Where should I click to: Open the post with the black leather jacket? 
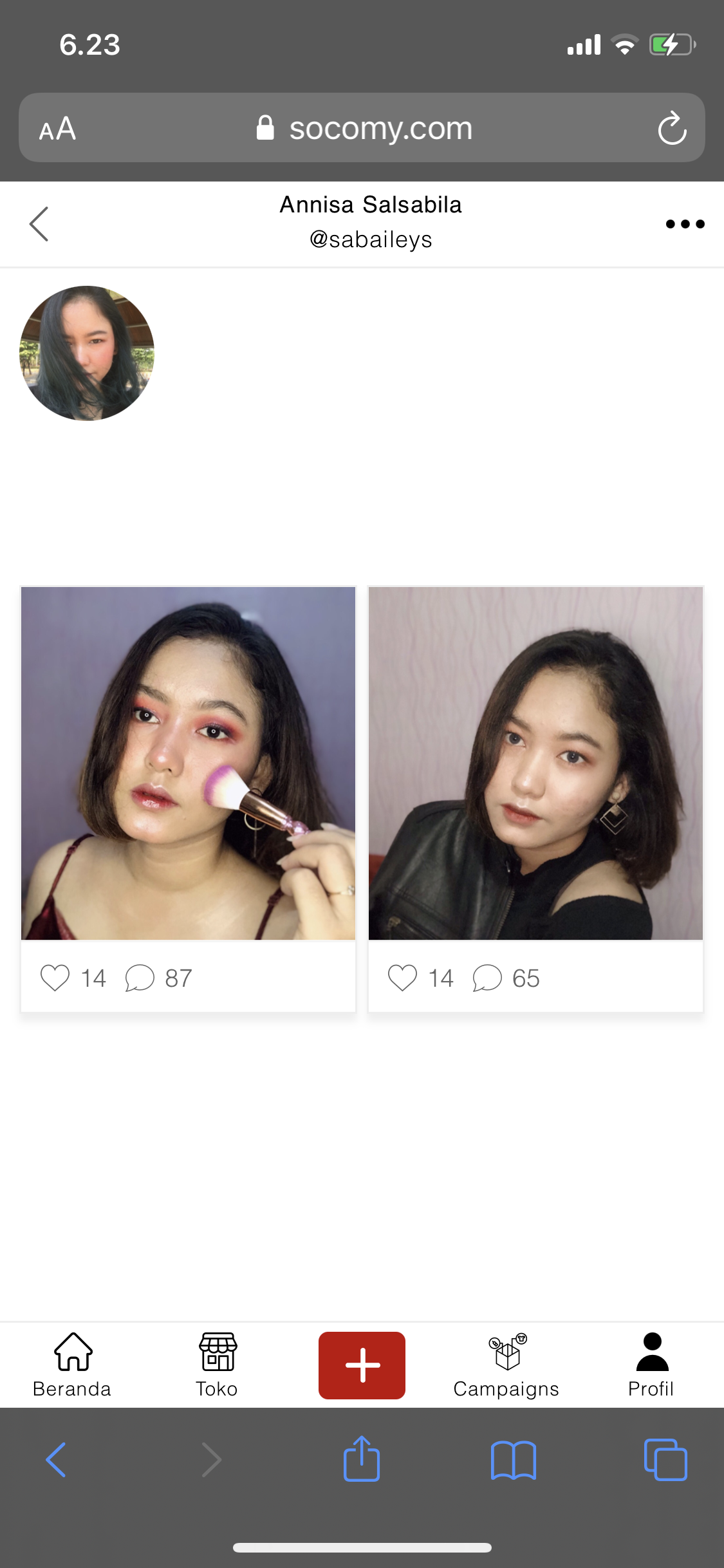[535, 763]
